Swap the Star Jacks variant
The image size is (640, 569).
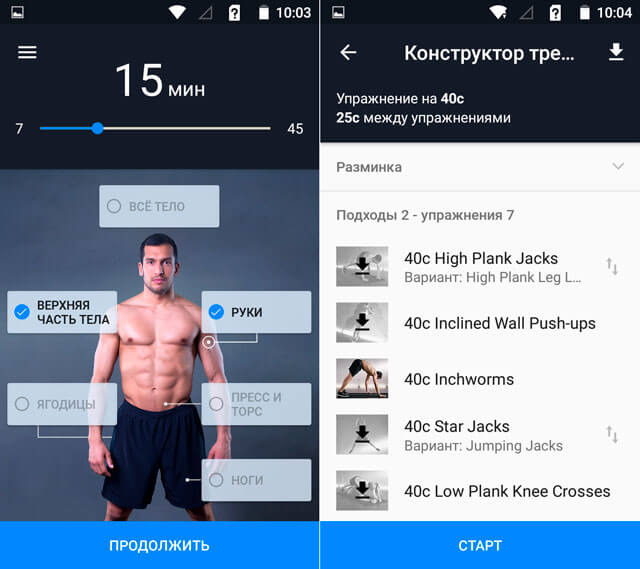pyautogui.click(x=612, y=434)
